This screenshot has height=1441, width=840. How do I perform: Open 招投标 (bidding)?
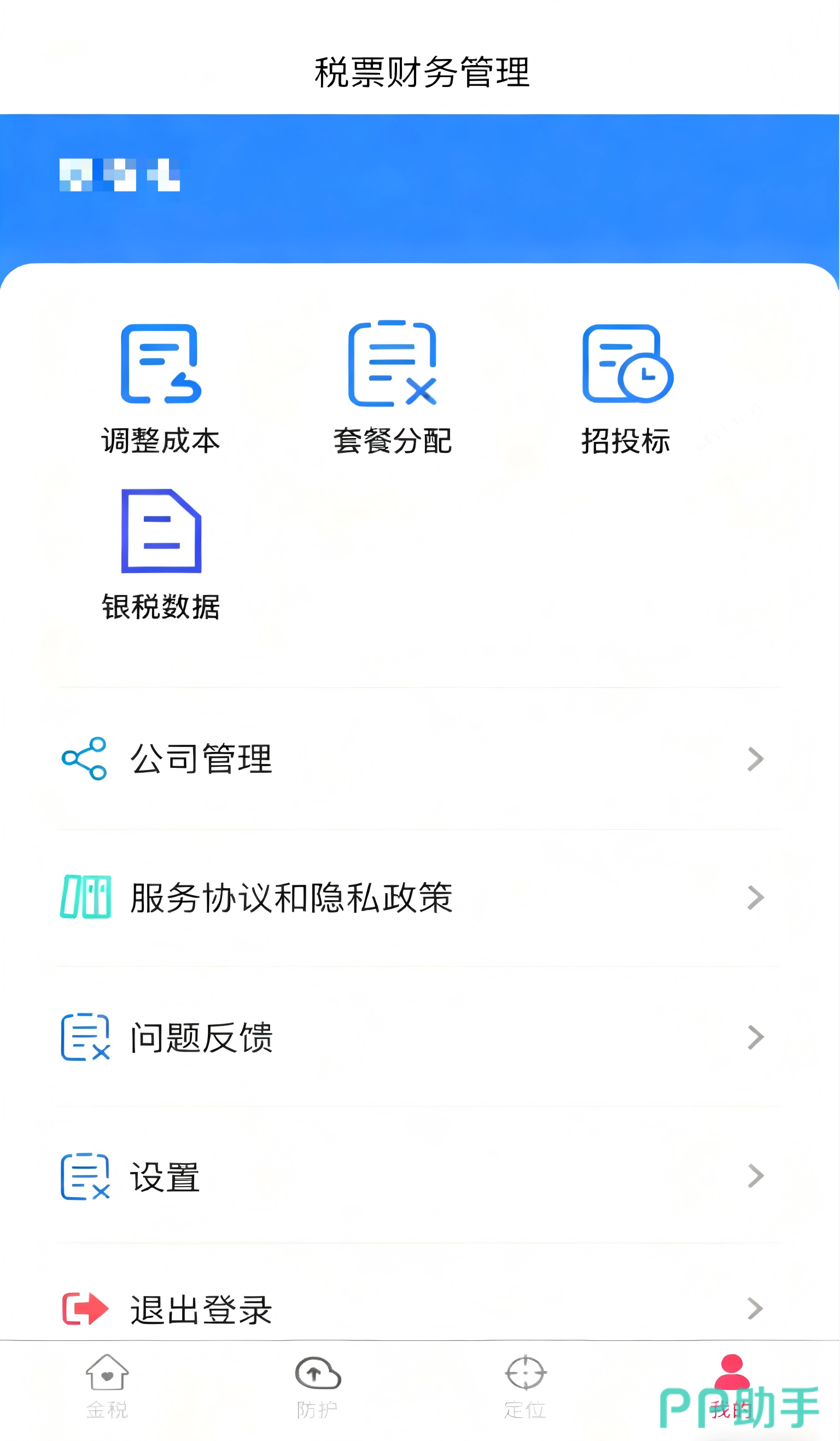[627, 388]
